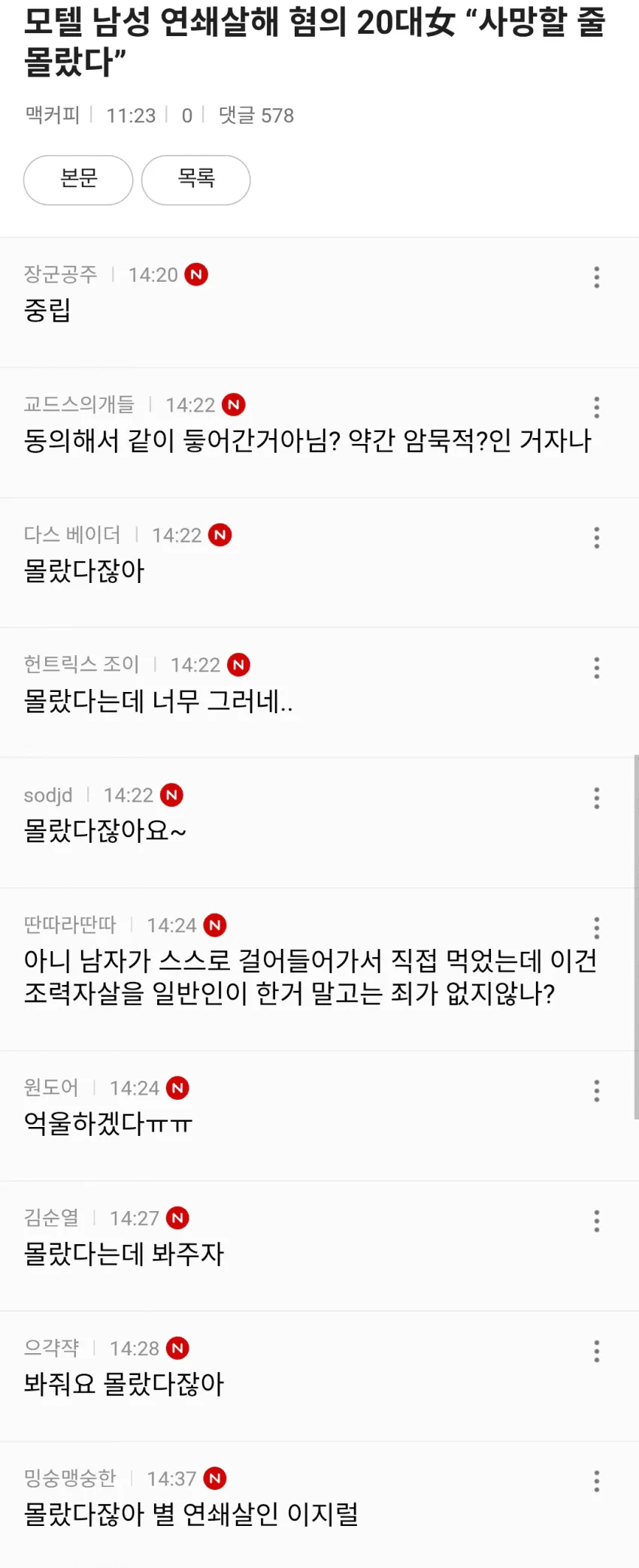Tap the 본문 button

(78, 180)
